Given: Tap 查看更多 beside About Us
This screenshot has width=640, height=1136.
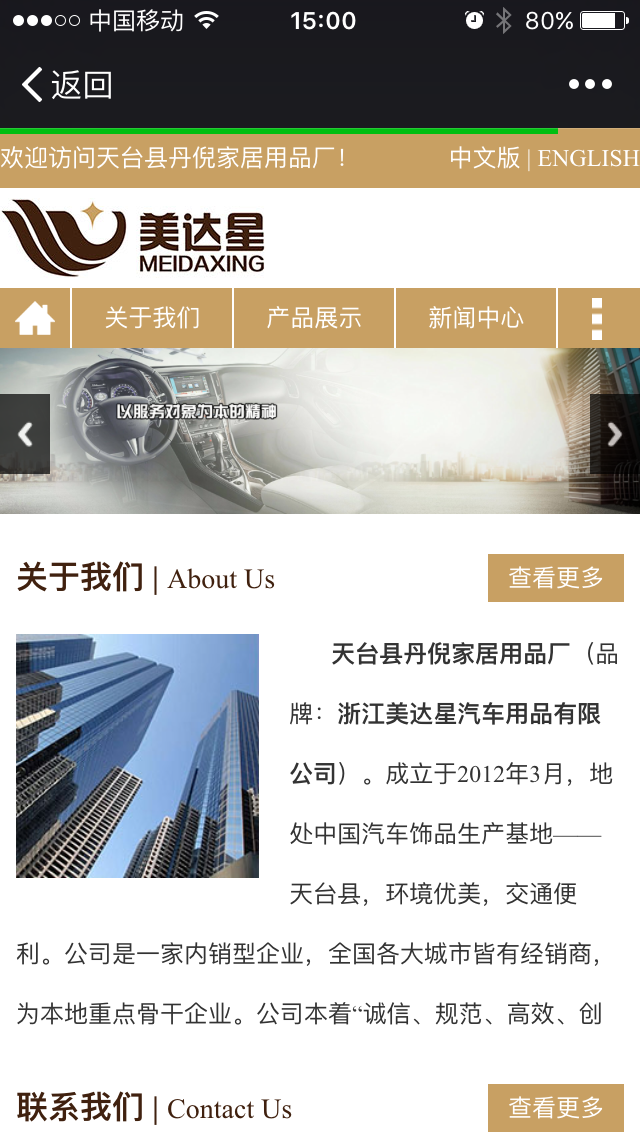Looking at the screenshot, I should click(x=556, y=578).
